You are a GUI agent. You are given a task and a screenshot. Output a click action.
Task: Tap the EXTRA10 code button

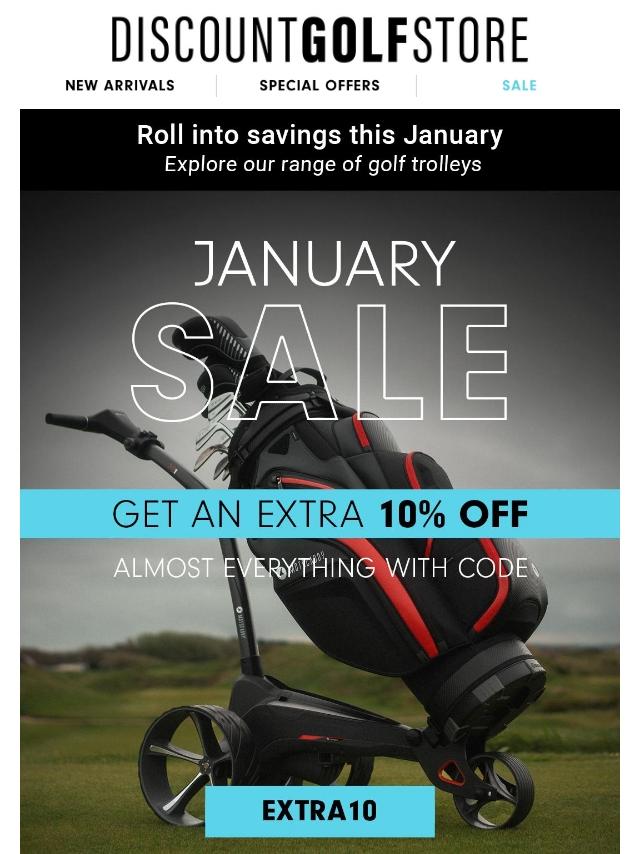pos(320,811)
